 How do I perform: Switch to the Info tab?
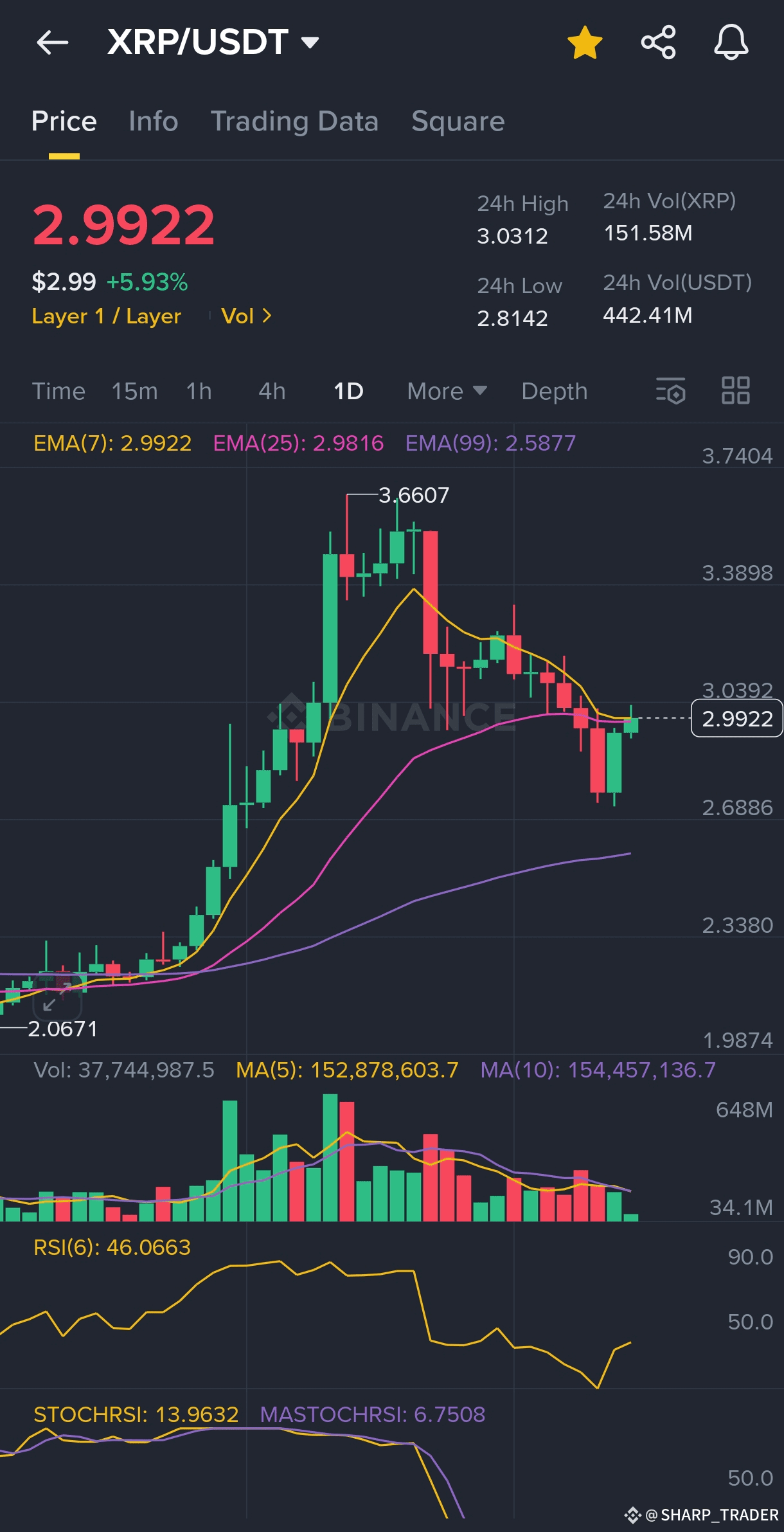[153, 122]
